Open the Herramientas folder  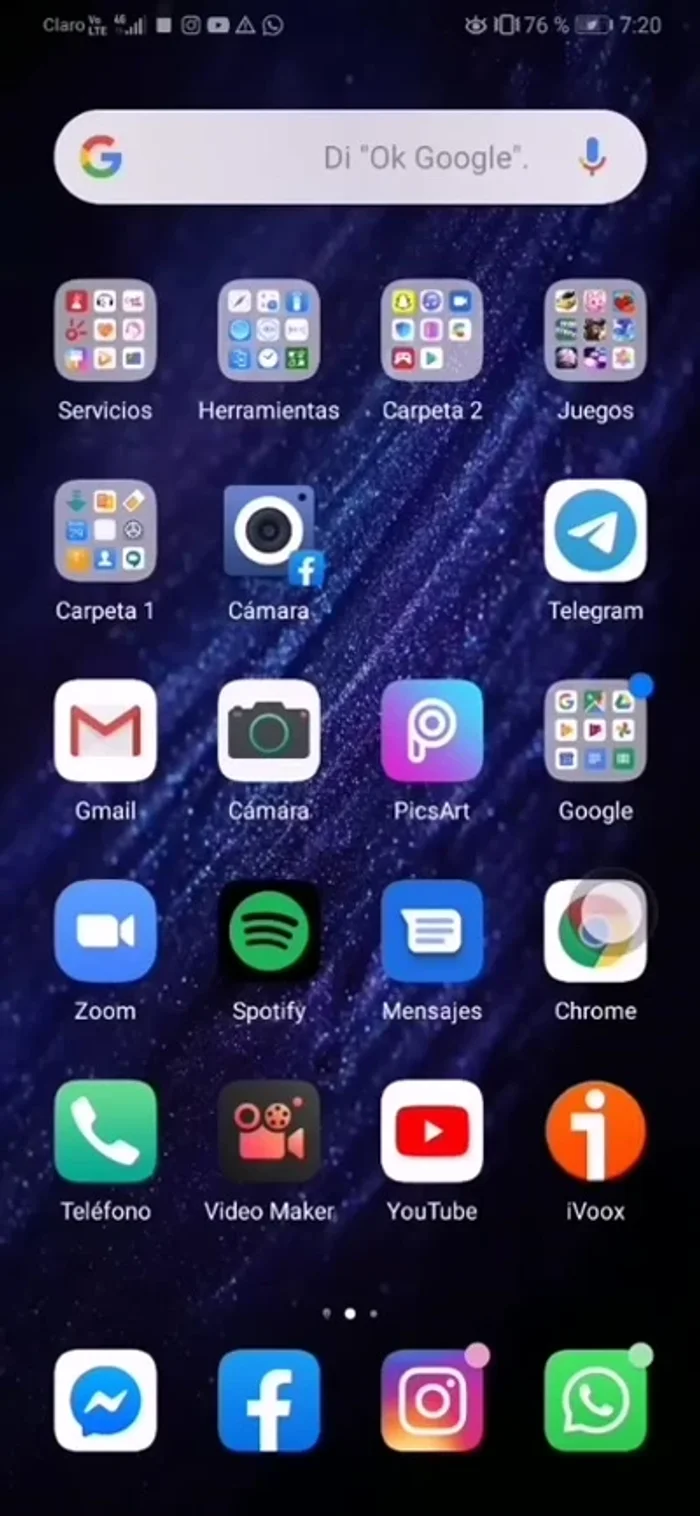pos(268,331)
